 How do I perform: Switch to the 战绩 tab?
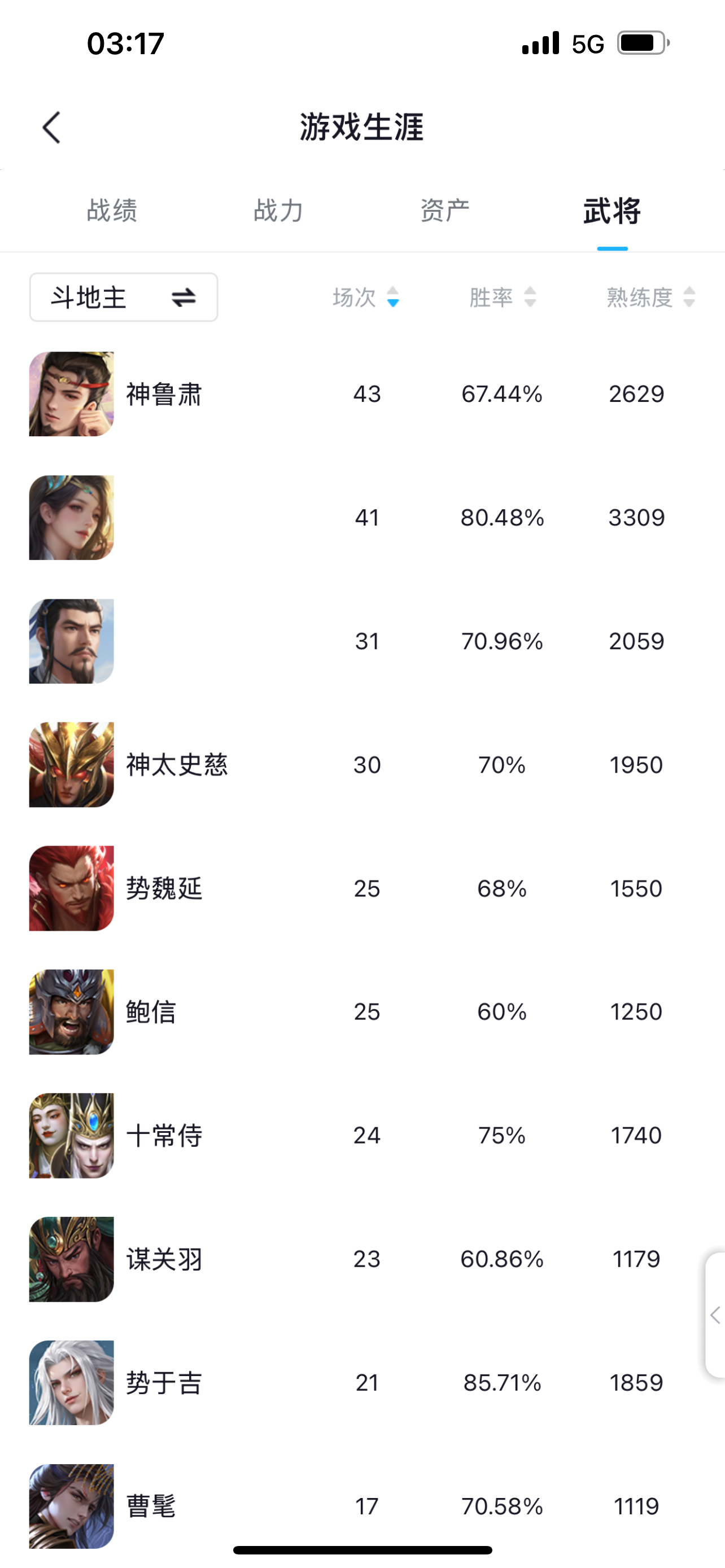[112, 211]
